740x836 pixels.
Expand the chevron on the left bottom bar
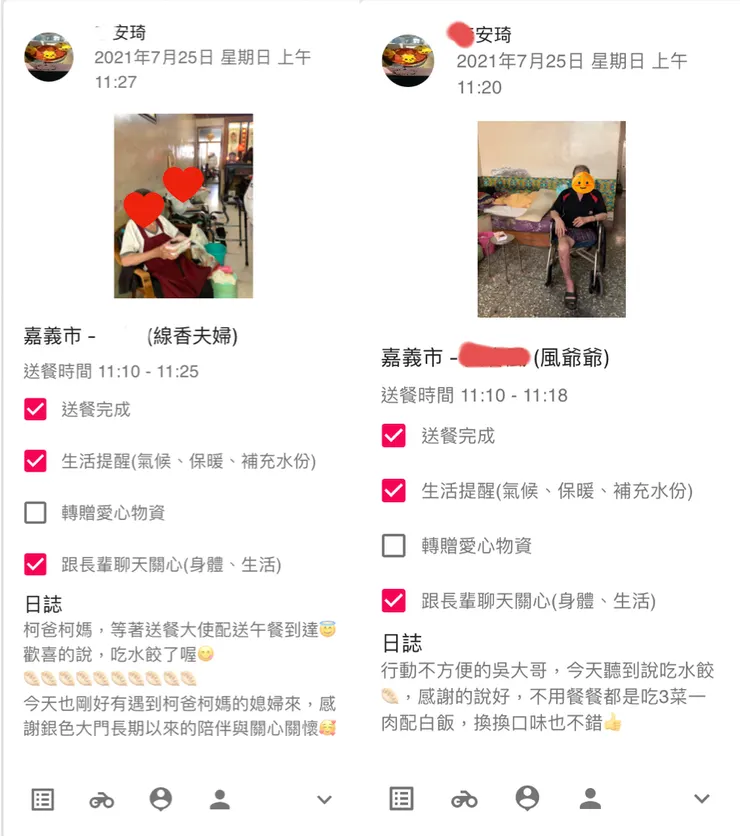coord(324,800)
